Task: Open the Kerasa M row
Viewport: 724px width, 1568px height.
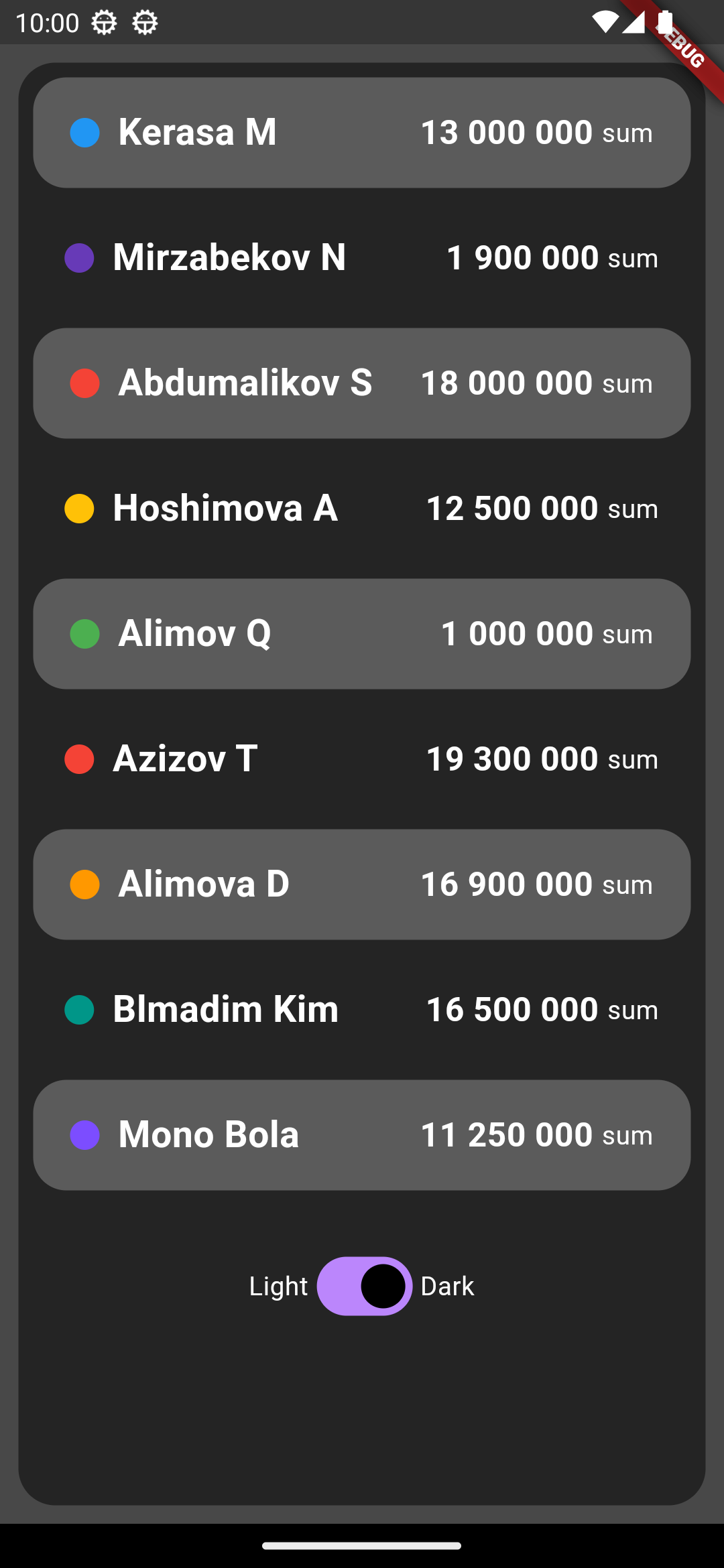Action: click(362, 133)
